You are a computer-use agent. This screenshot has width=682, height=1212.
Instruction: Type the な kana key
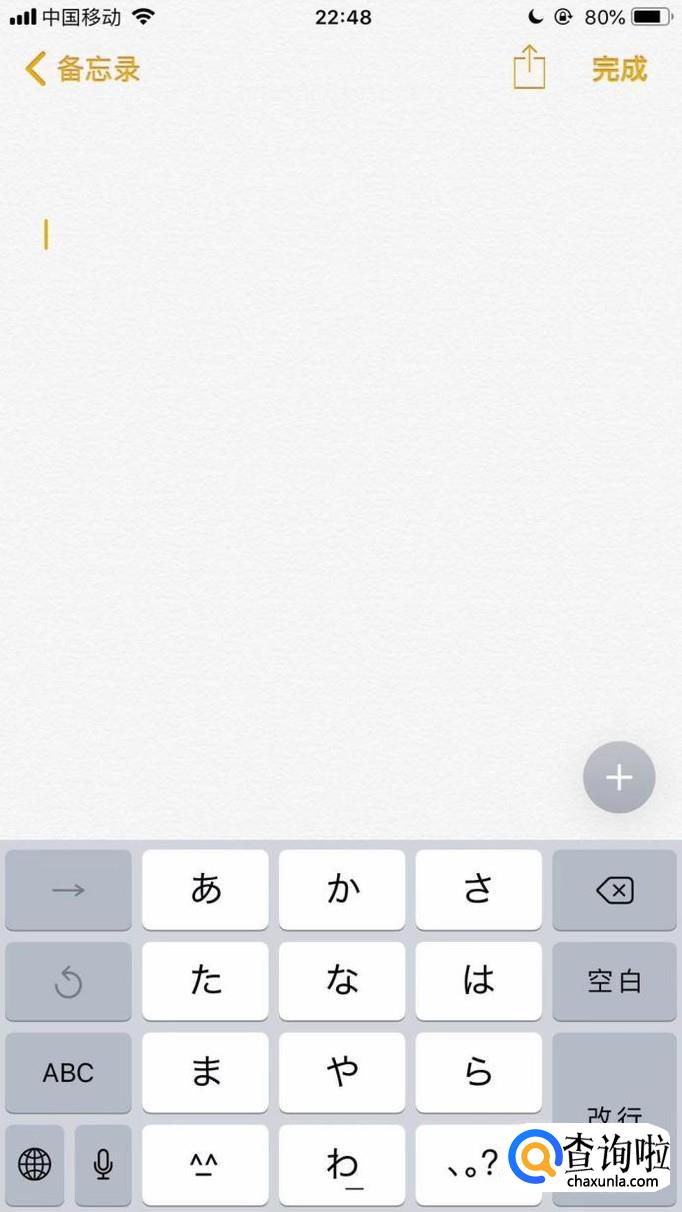pos(342,981)
